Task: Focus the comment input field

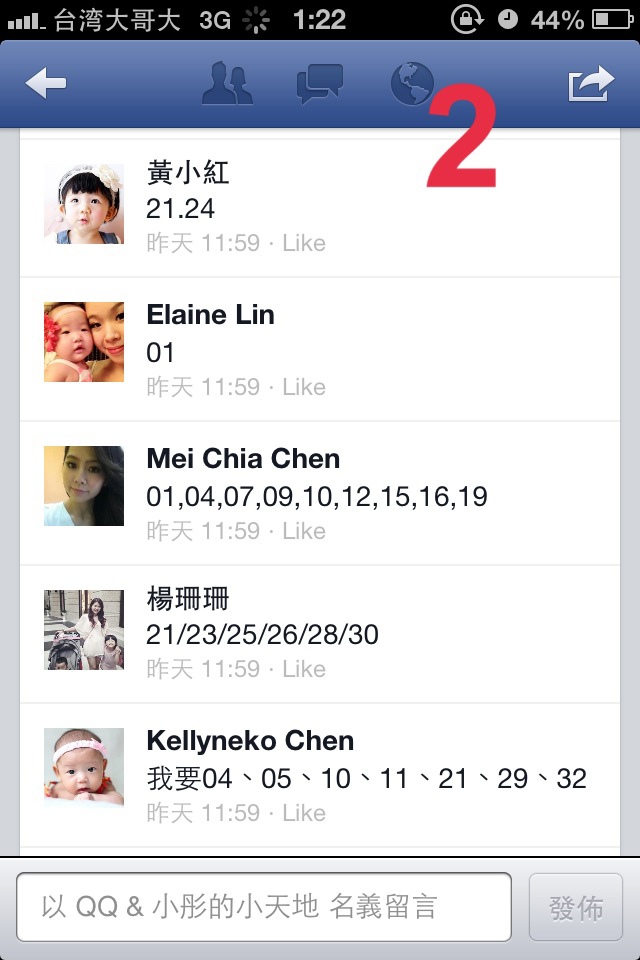Action: 264,907
